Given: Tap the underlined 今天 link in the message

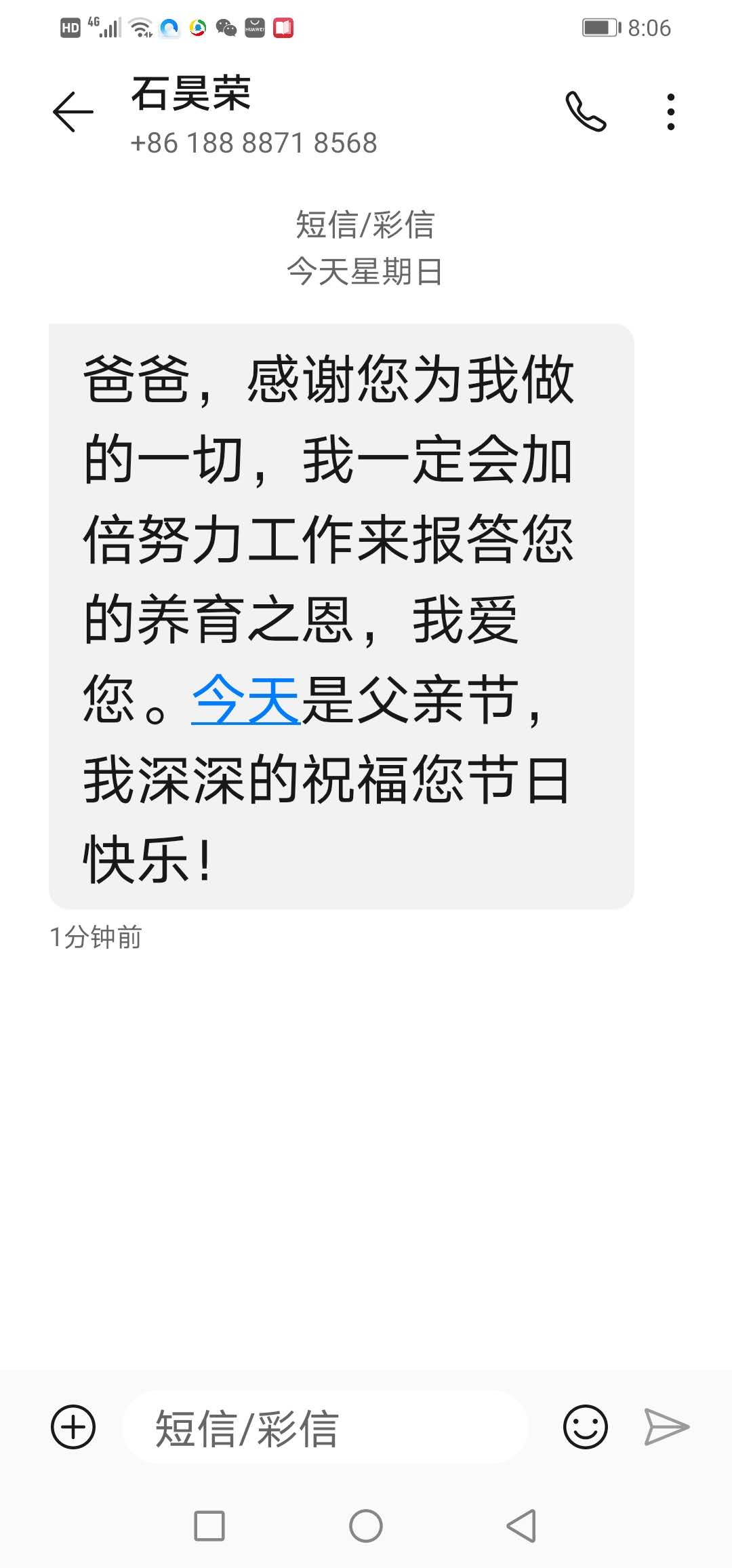Looking at the screenshot, I should [x=245, y=701].
